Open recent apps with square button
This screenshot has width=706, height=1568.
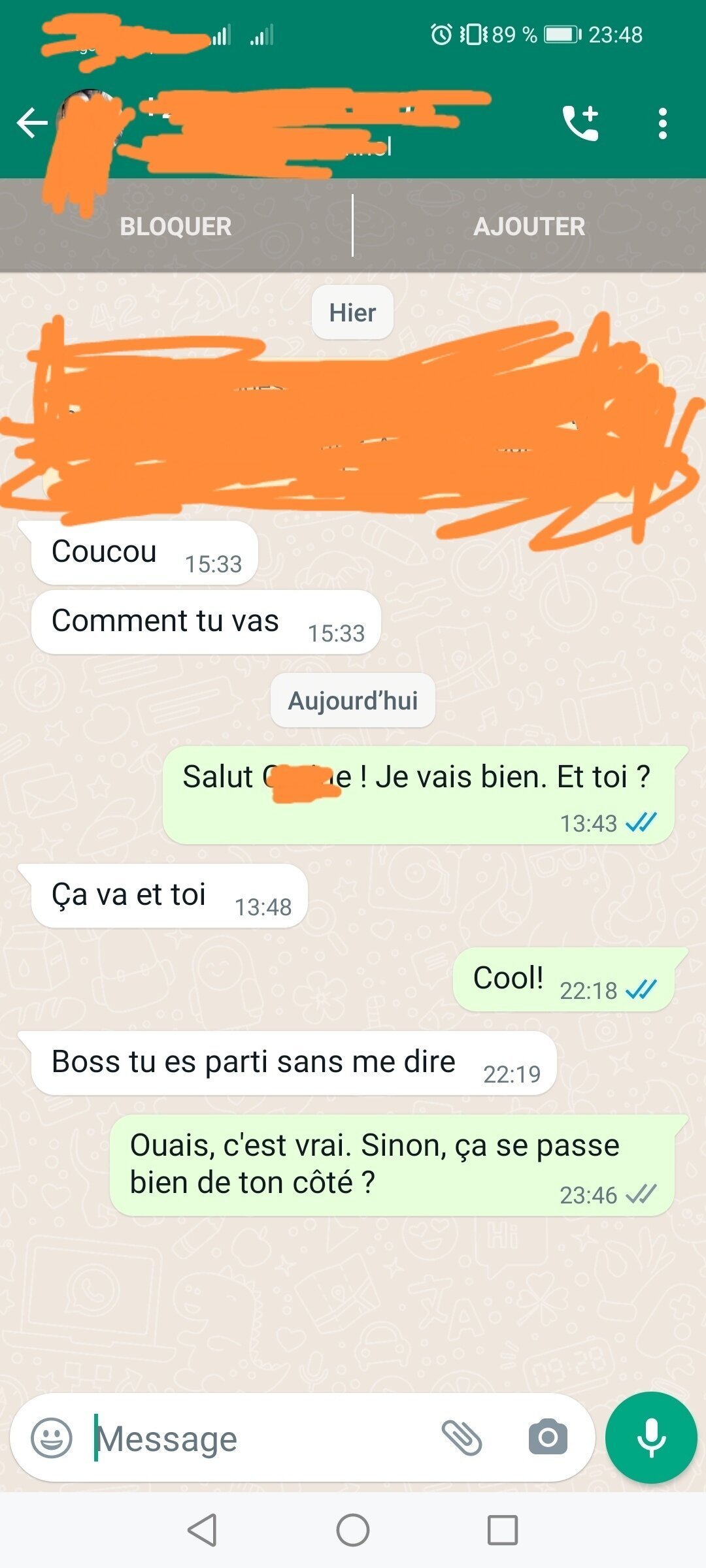(503, 1529)
